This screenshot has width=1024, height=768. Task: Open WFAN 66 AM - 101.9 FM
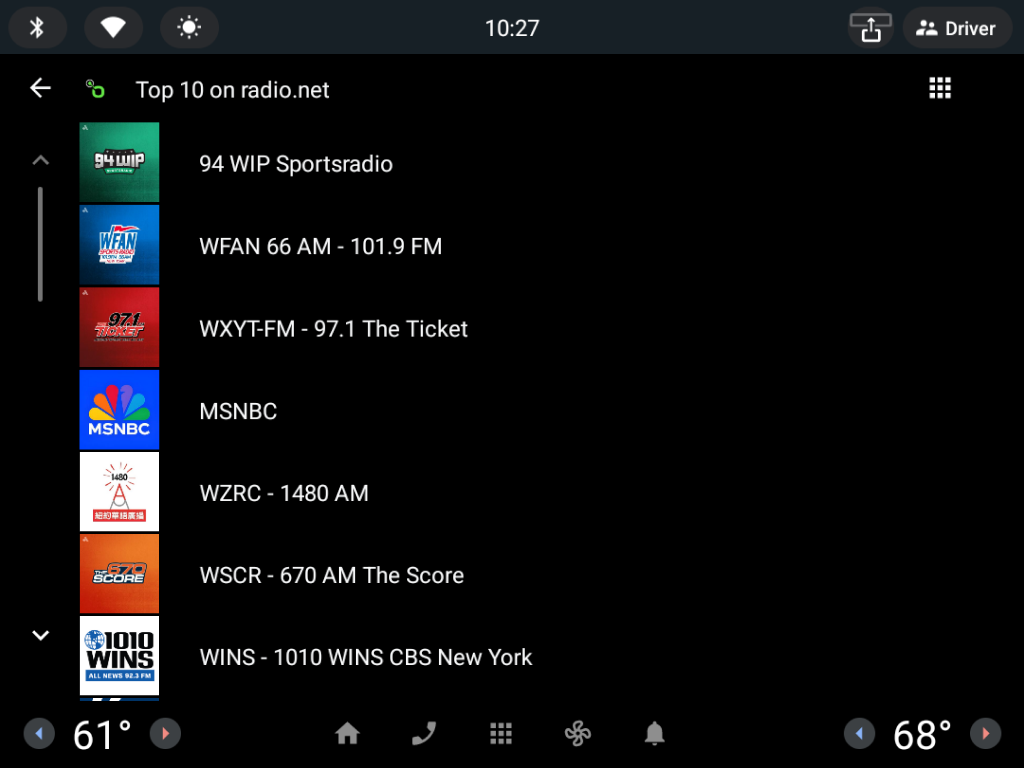click(320, 246)
